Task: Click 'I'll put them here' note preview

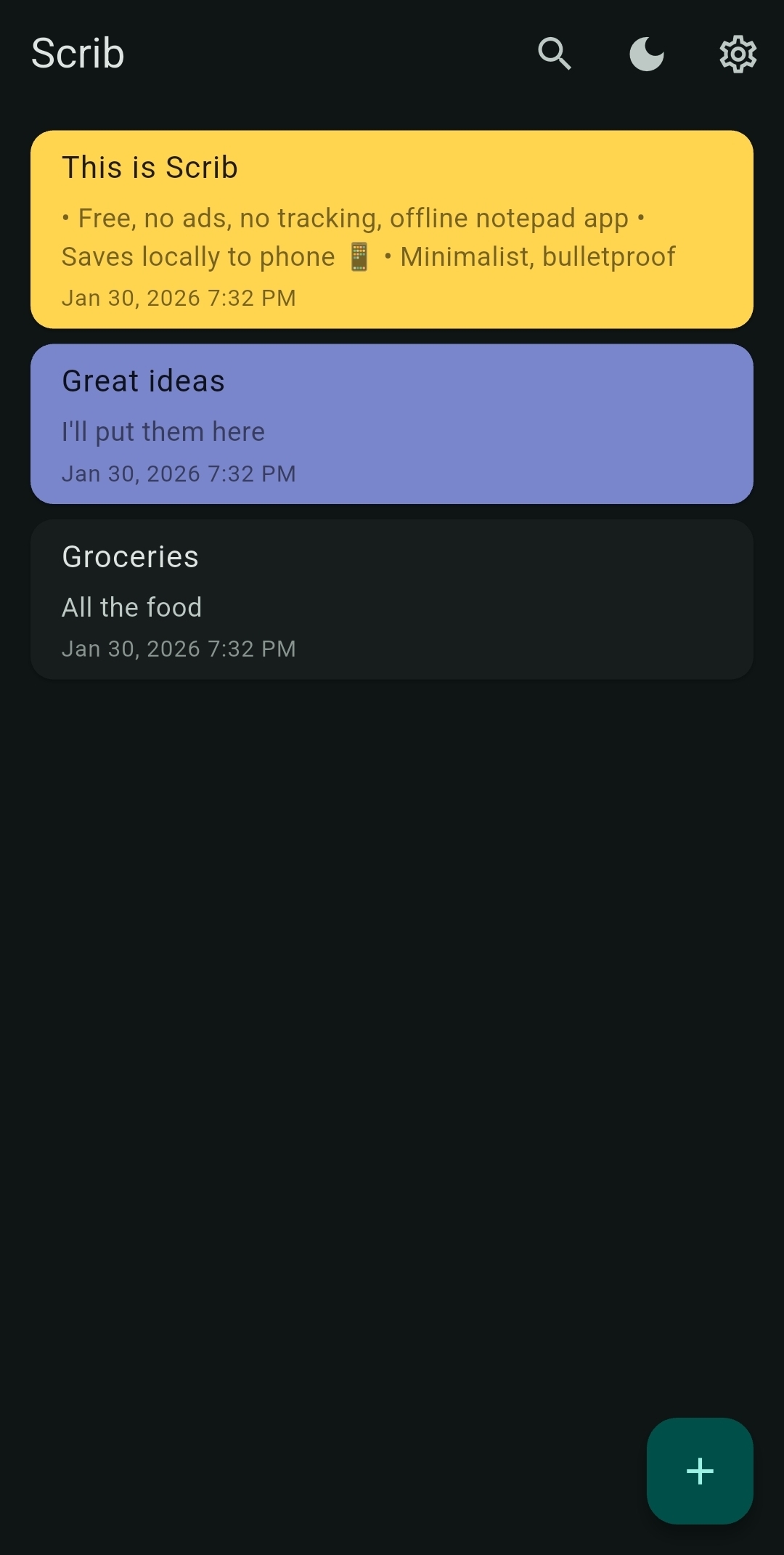Action: click(x=163, y=431)
